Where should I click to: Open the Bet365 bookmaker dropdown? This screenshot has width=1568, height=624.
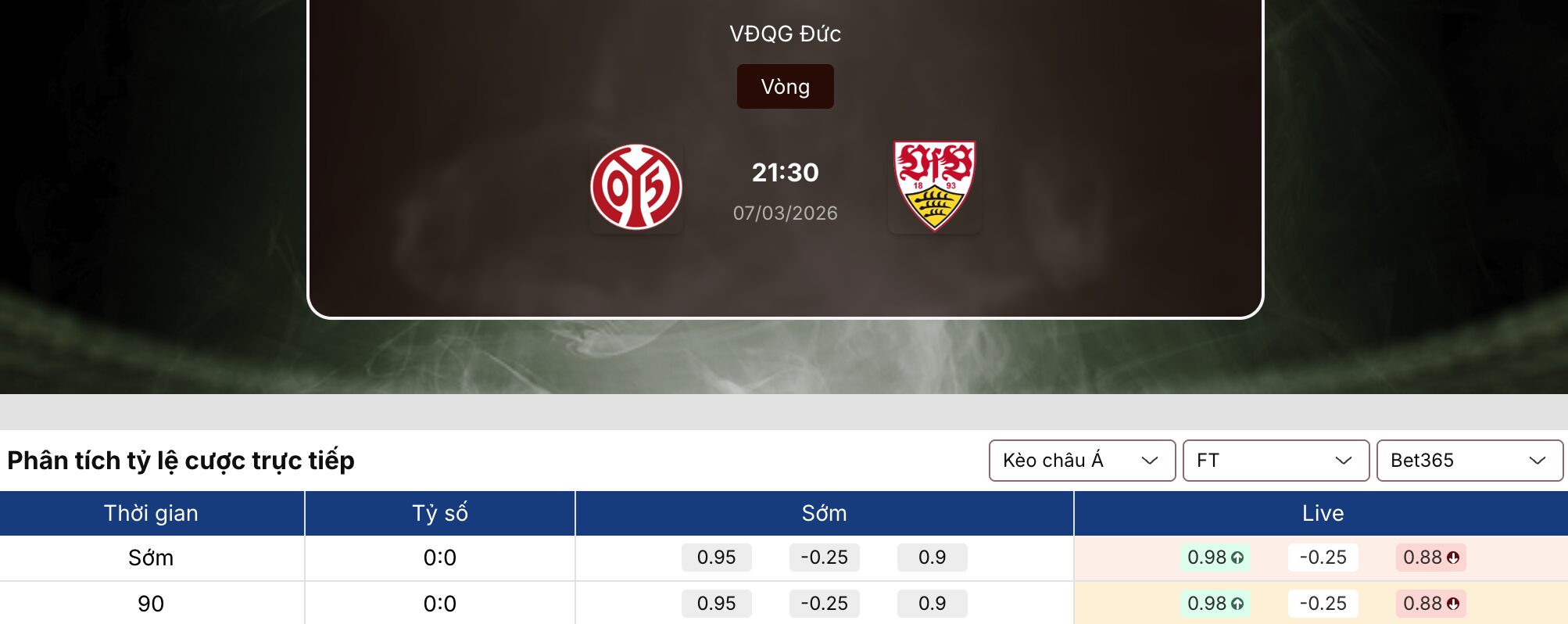pos(1469,461)
